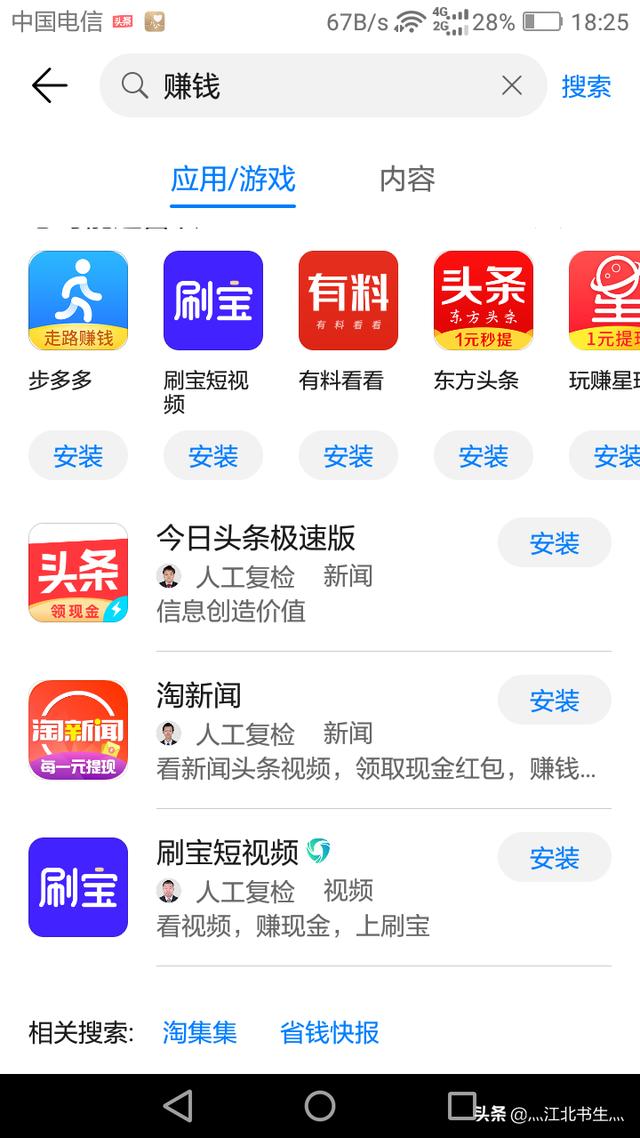The image size is (640, 1138).
Task: Open 淘新闻 app details
Action: coord(200,695)
